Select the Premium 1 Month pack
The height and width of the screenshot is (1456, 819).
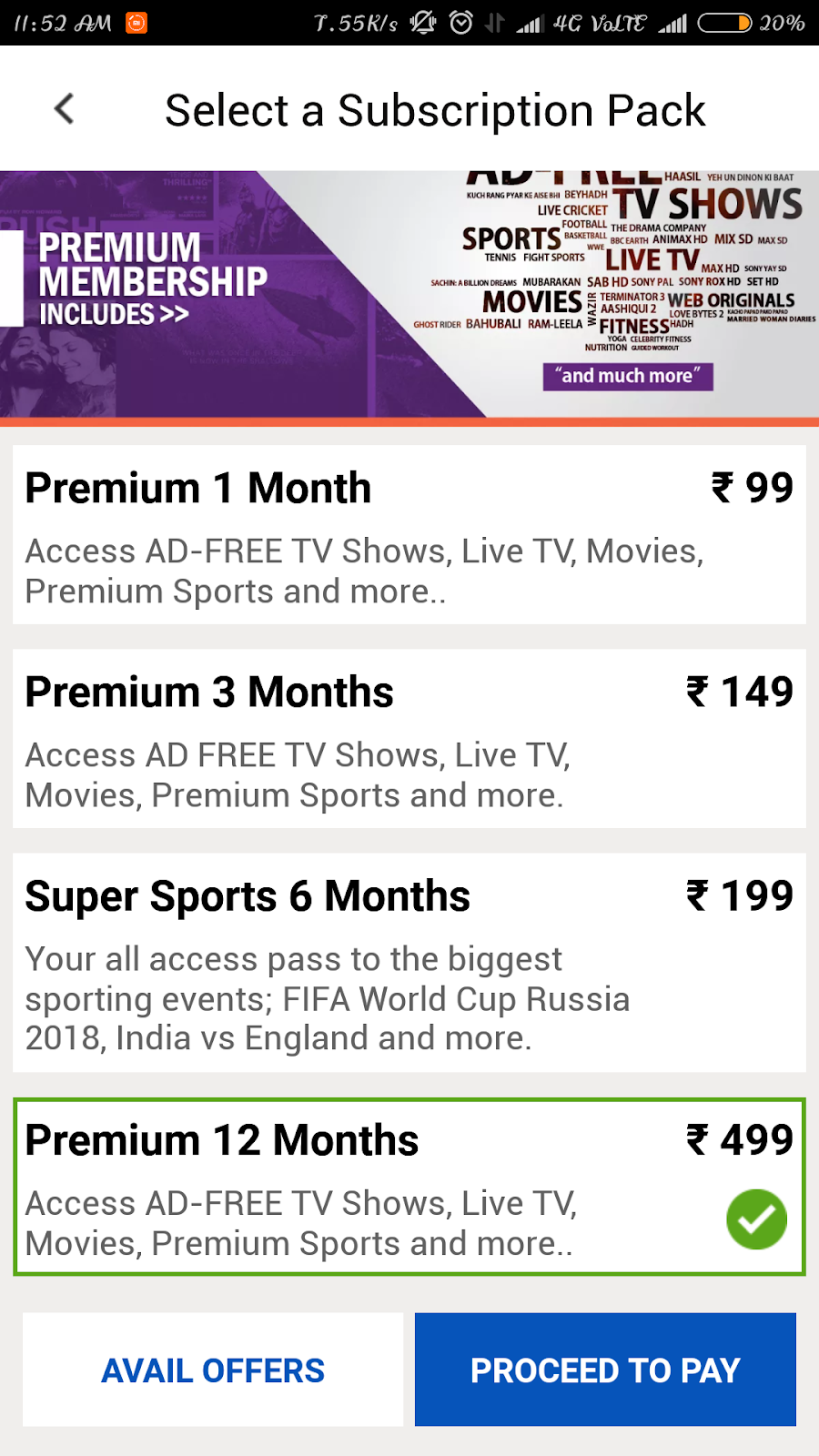[x=409, y=534]
